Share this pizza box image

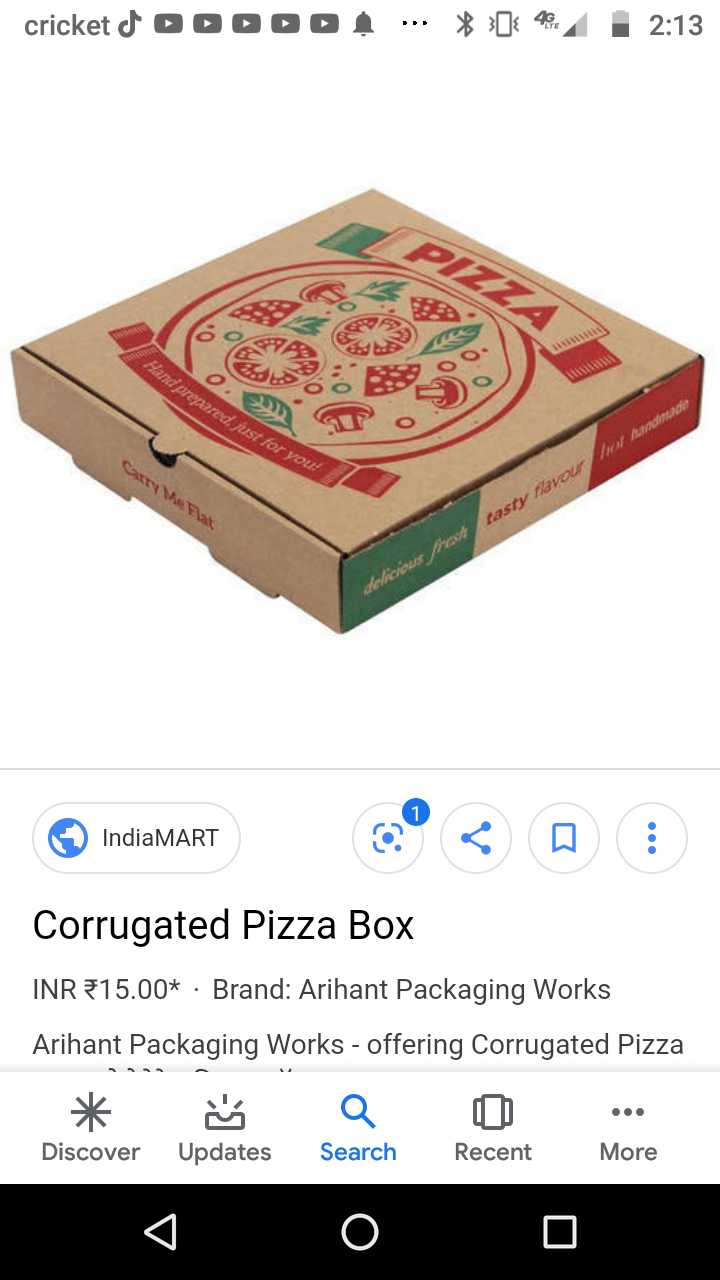coord(476,838)
